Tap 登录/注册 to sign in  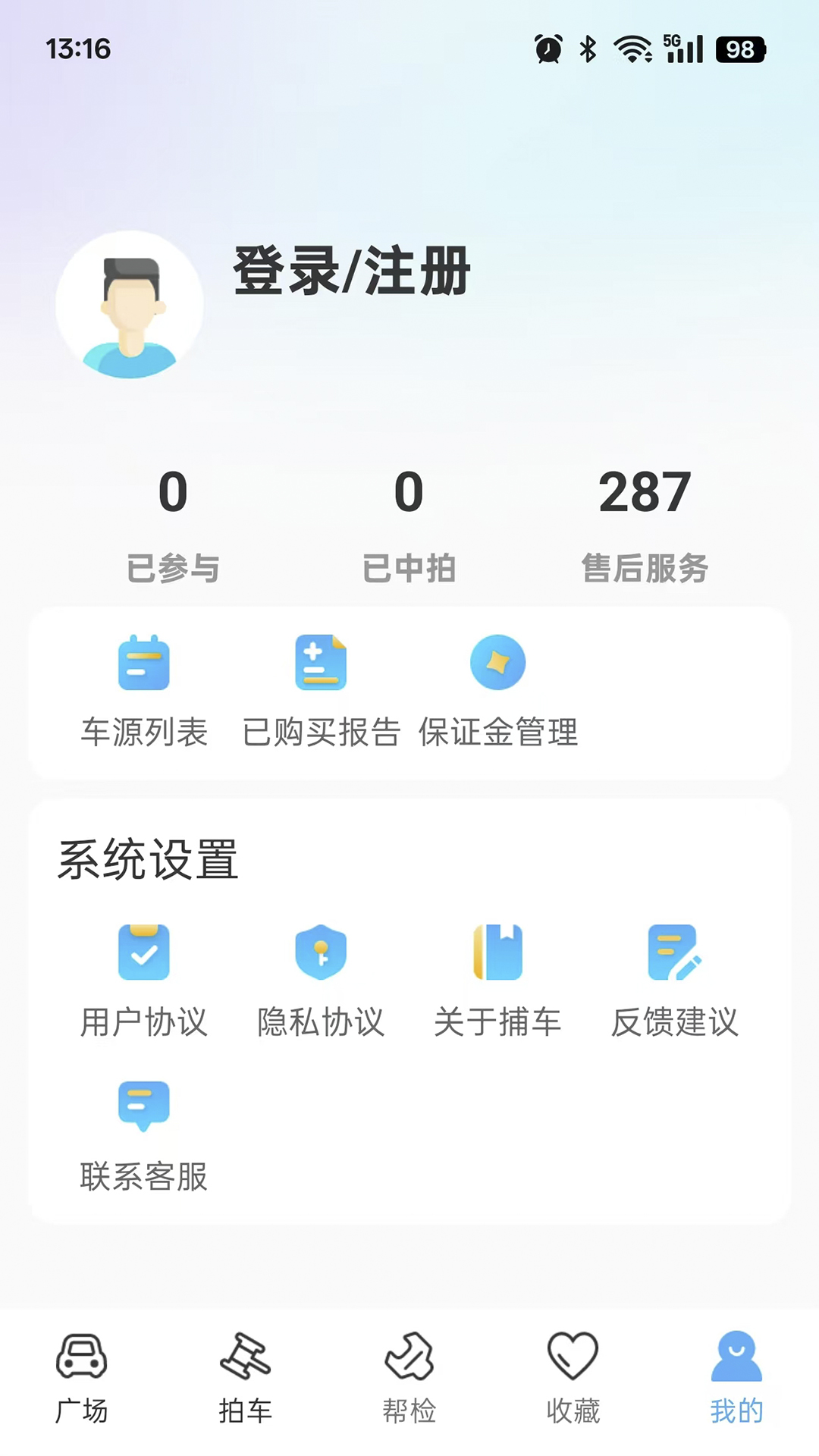point(351,271)
